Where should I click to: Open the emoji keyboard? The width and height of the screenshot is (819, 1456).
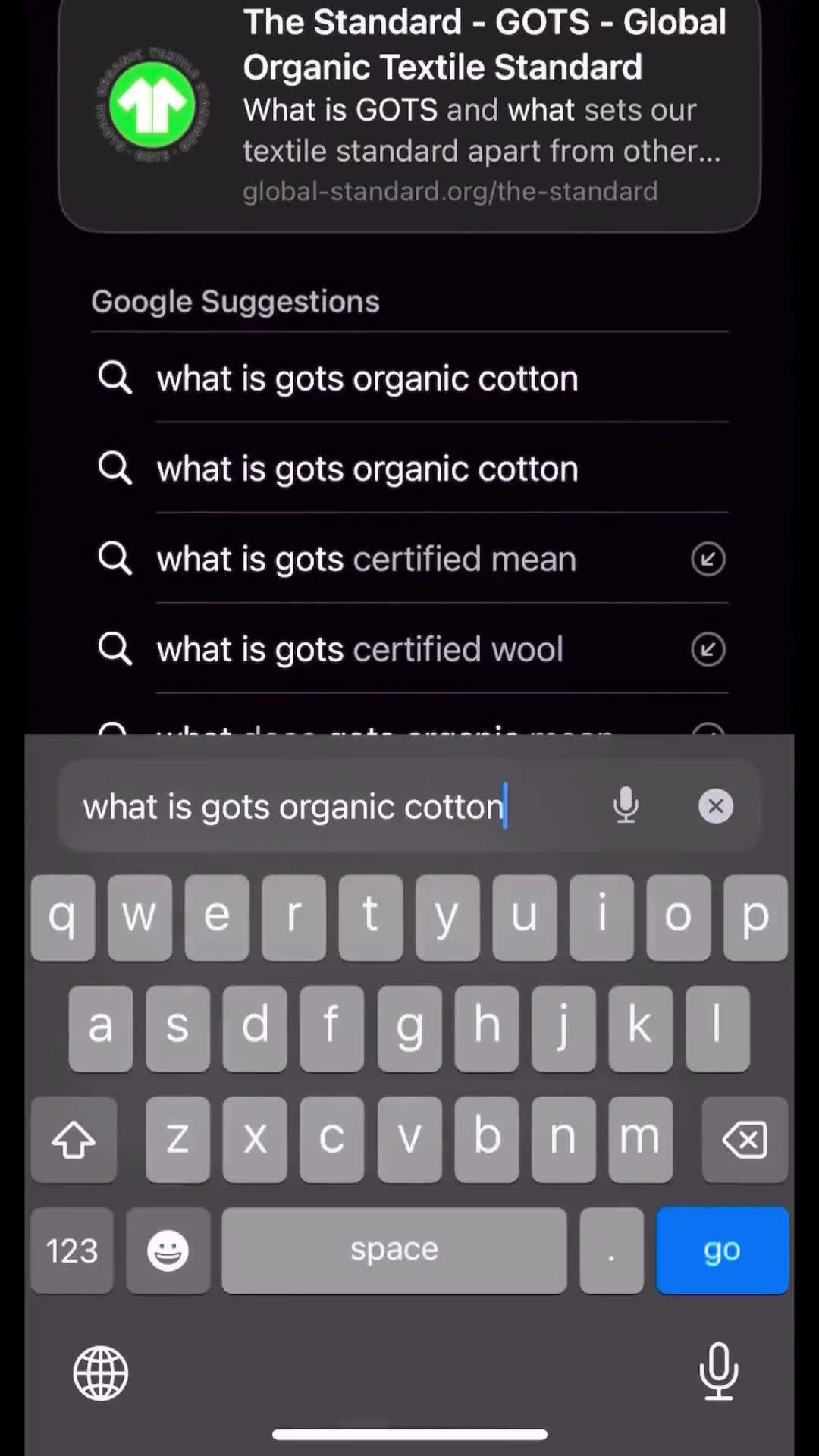(x=168, y=1250)
